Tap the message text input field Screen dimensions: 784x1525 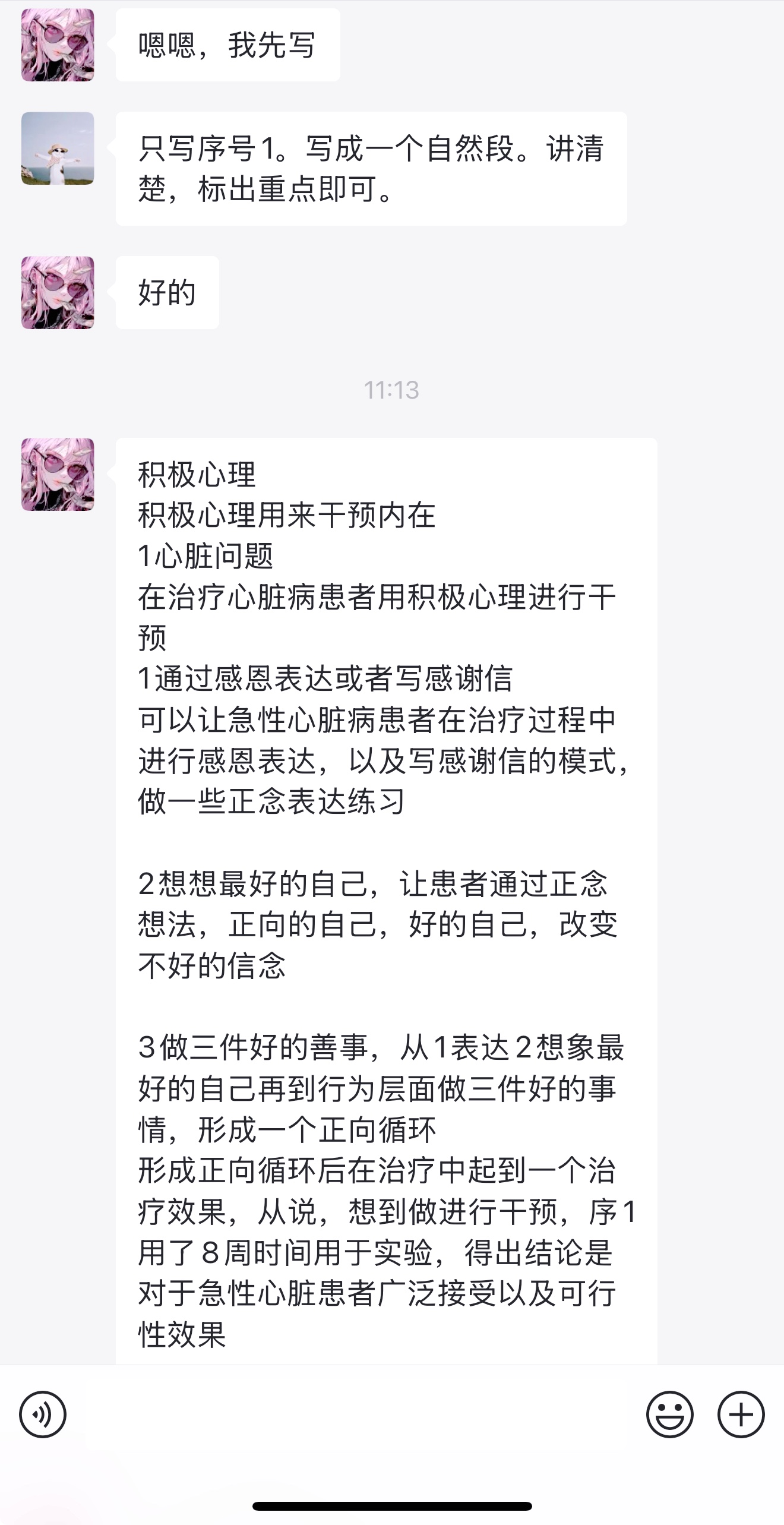tap(356, 1415)
